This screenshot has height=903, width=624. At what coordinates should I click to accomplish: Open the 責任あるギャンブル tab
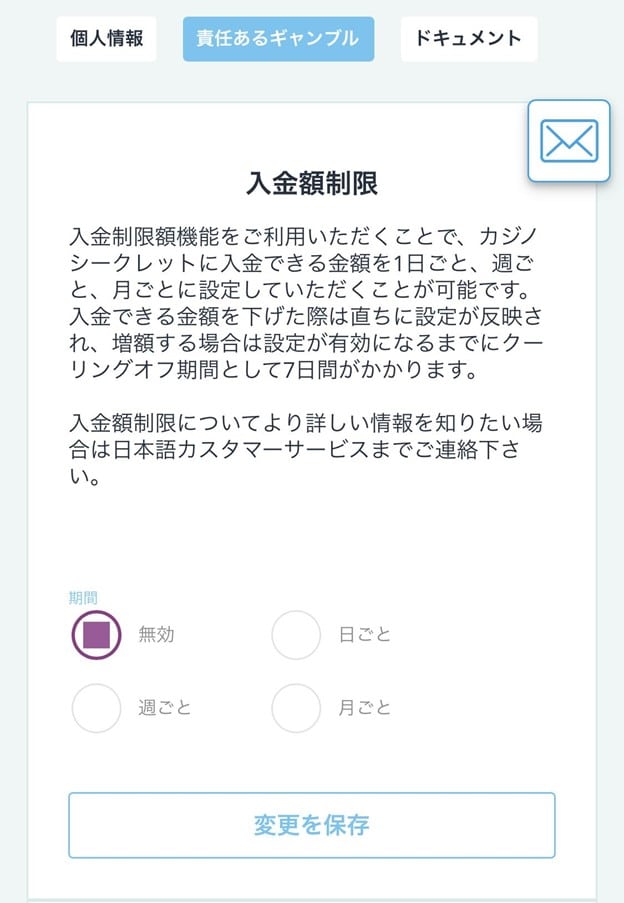(x=278, y=39)
